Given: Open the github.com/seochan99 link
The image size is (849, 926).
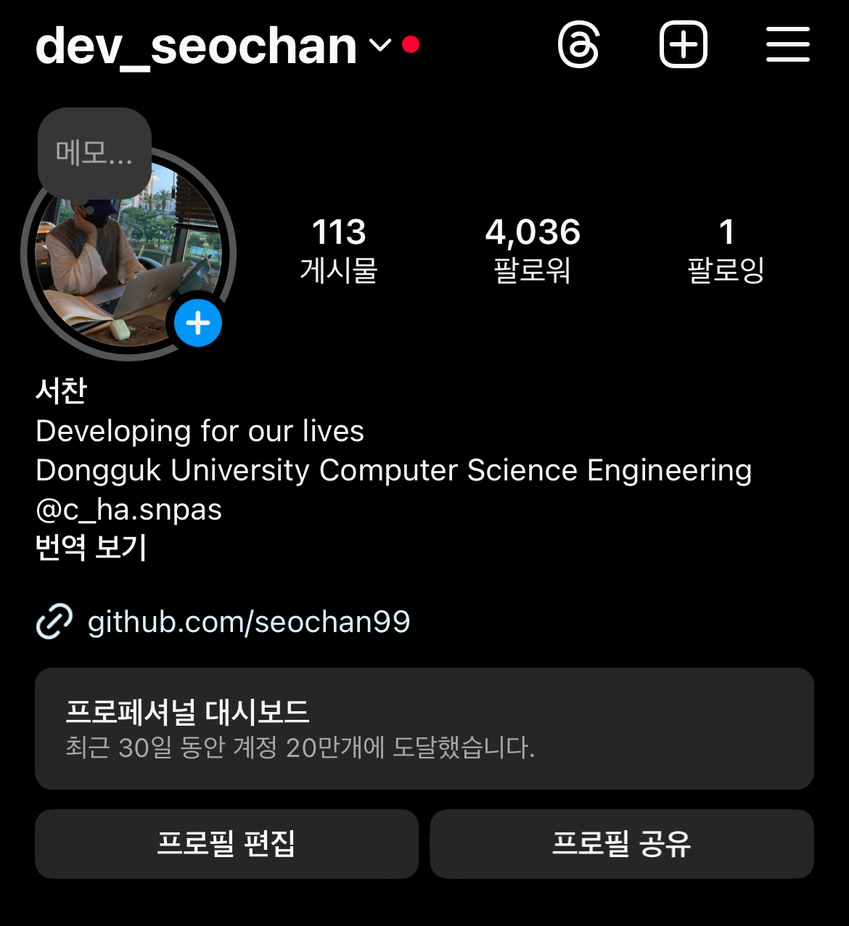Looking at the screenshot, I should [x=248, y=622].
